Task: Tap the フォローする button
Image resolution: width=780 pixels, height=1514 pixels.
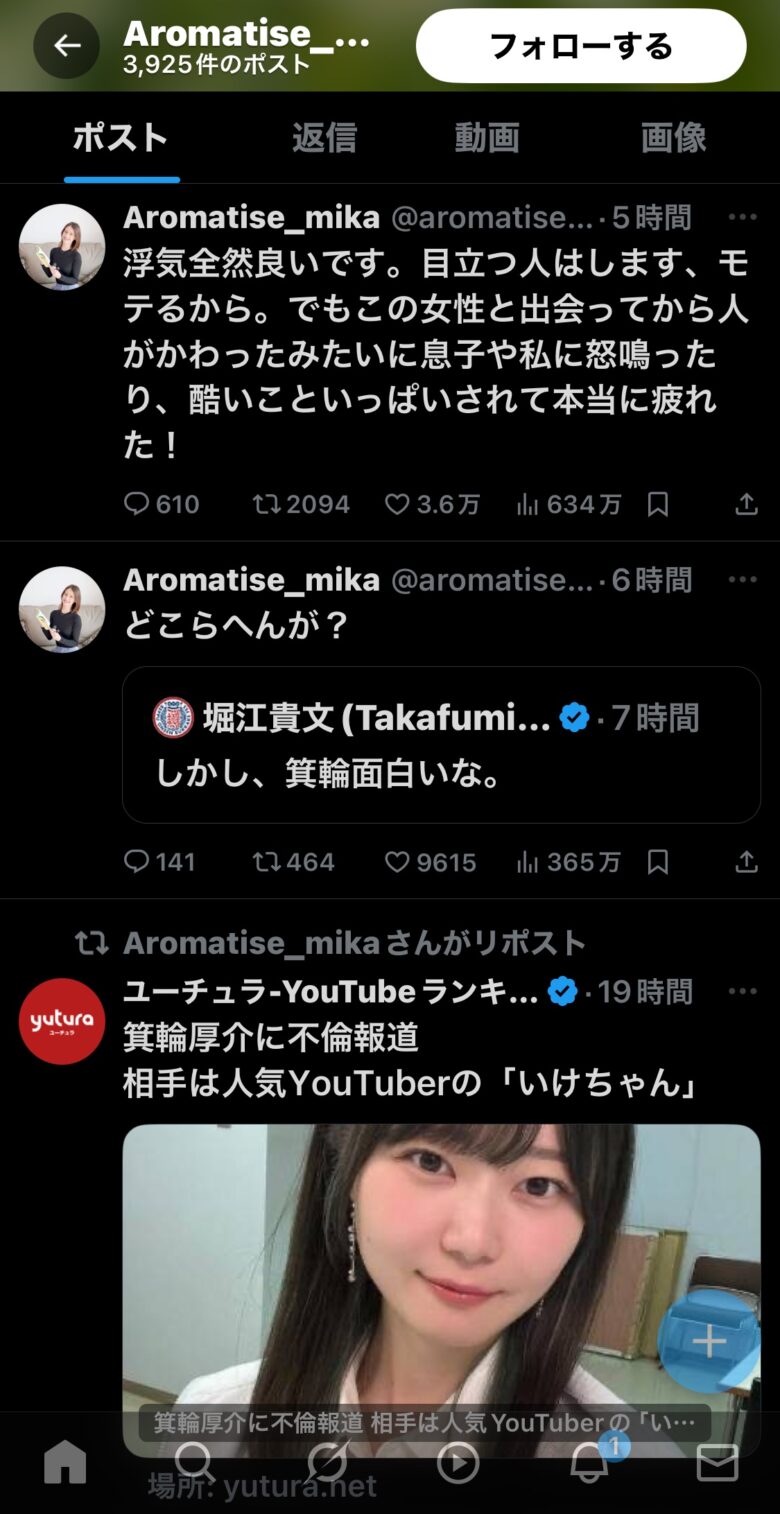Action: pyautogui.click(x=580, y=46)
